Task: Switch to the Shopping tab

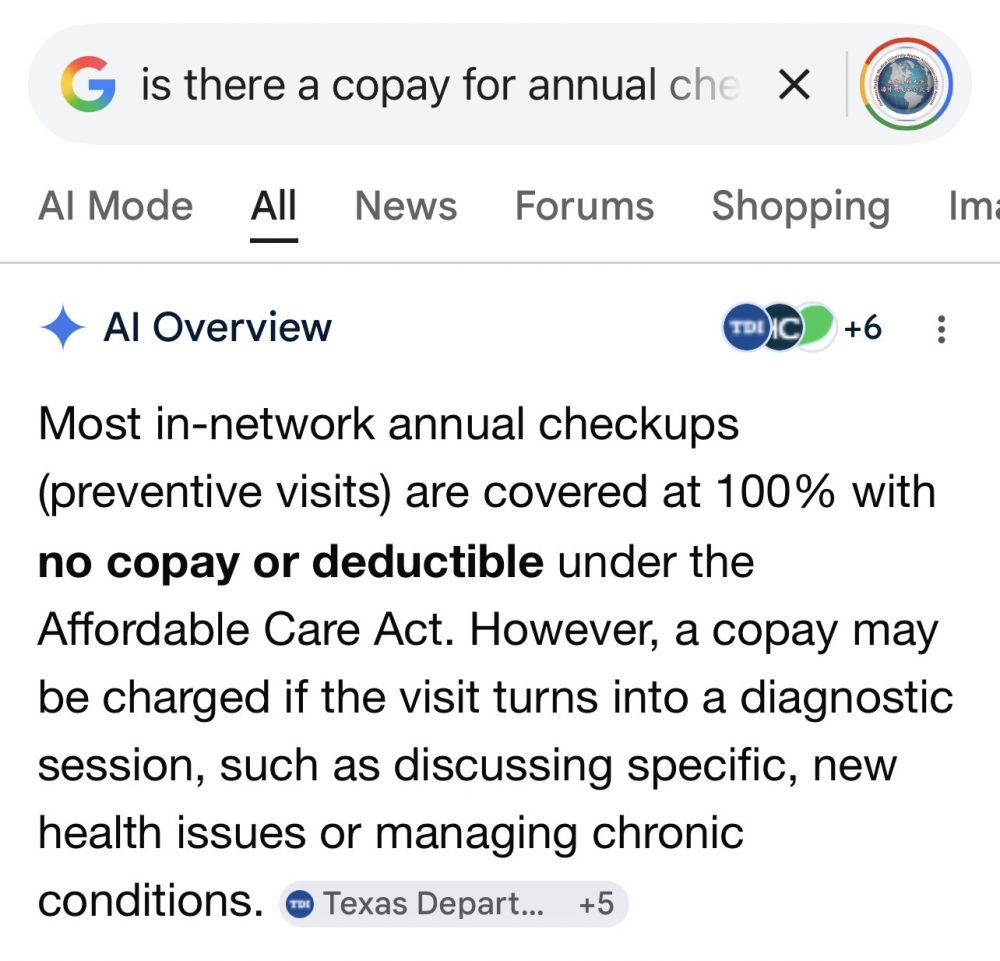Action: click(800, 206)
